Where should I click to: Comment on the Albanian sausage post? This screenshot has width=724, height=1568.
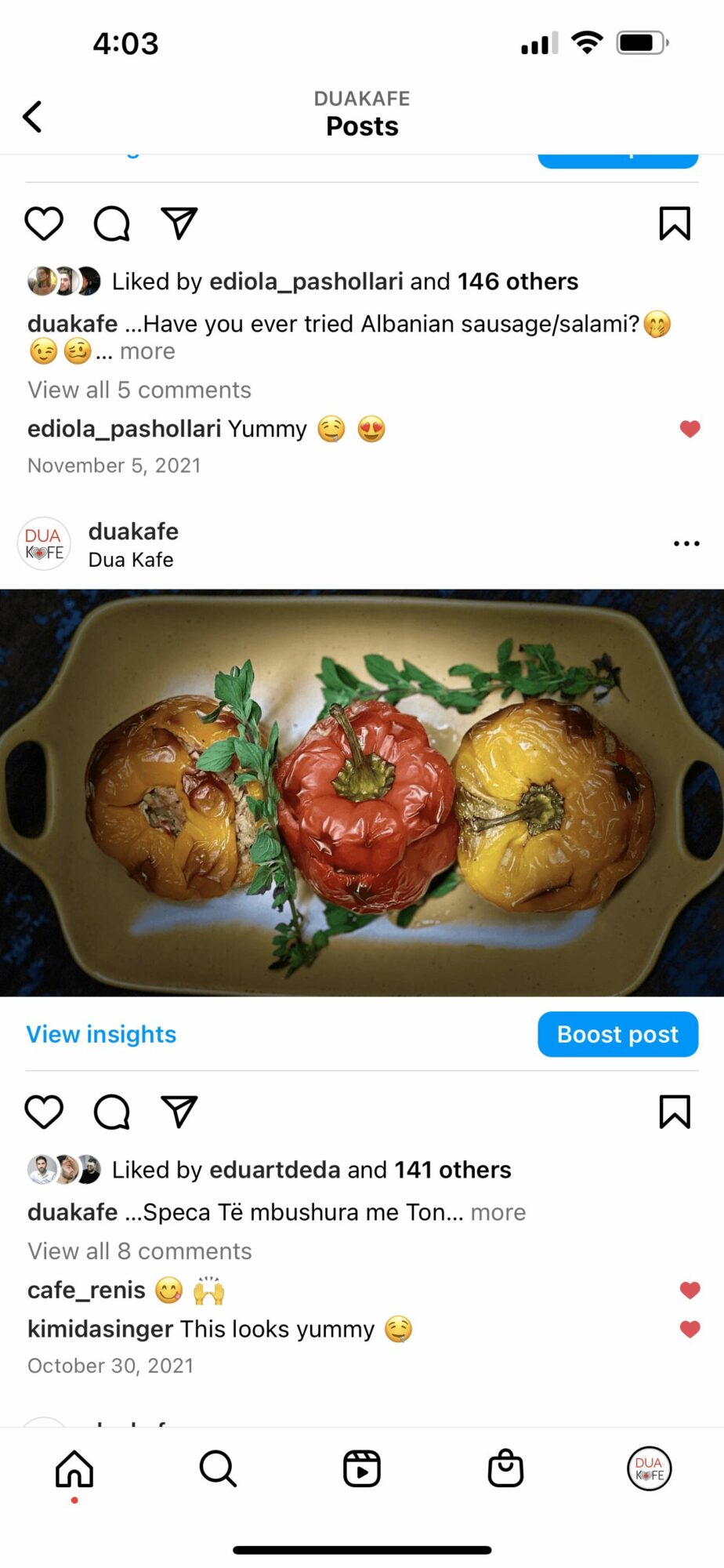click(x=111, y=223)
